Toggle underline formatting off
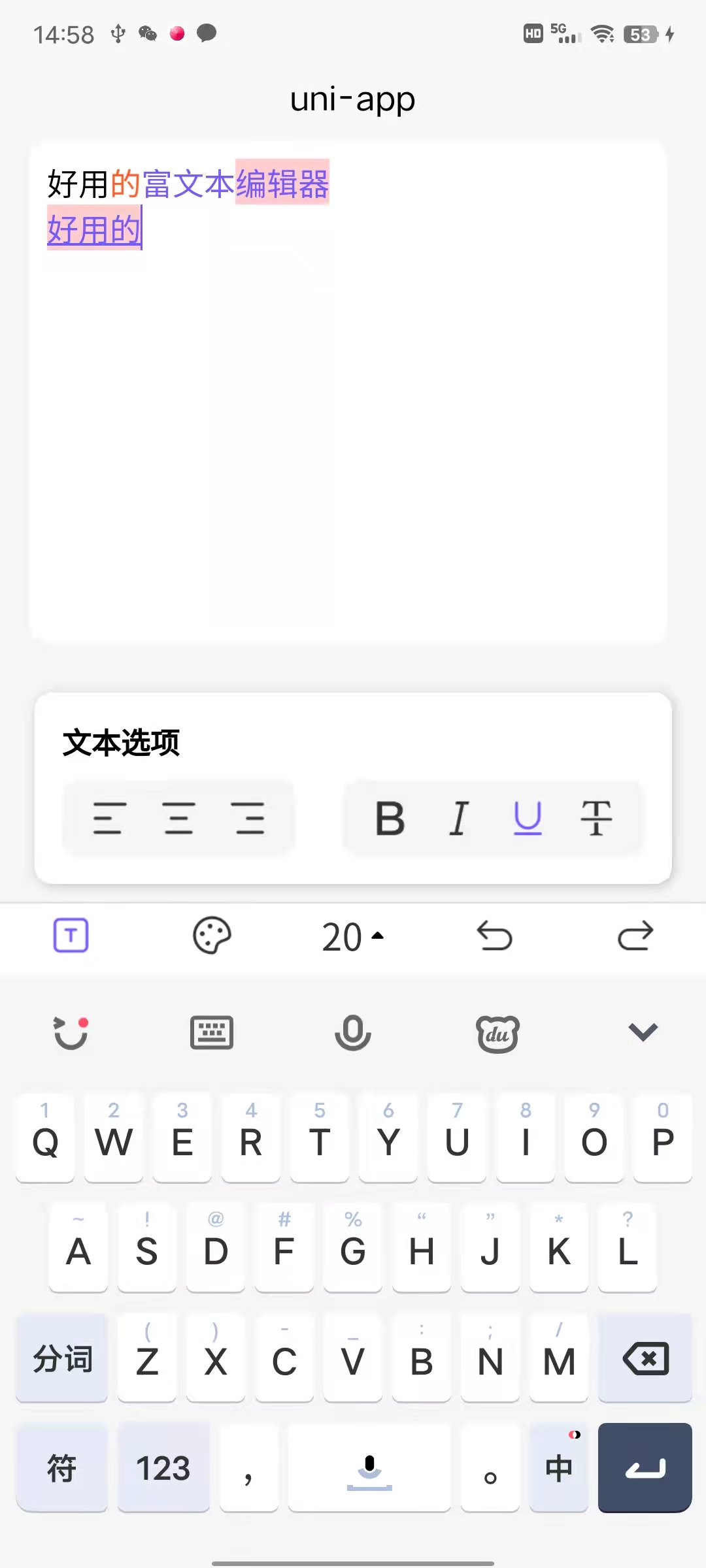Viewport: 706px width, 1568px height. pos(528,818)
